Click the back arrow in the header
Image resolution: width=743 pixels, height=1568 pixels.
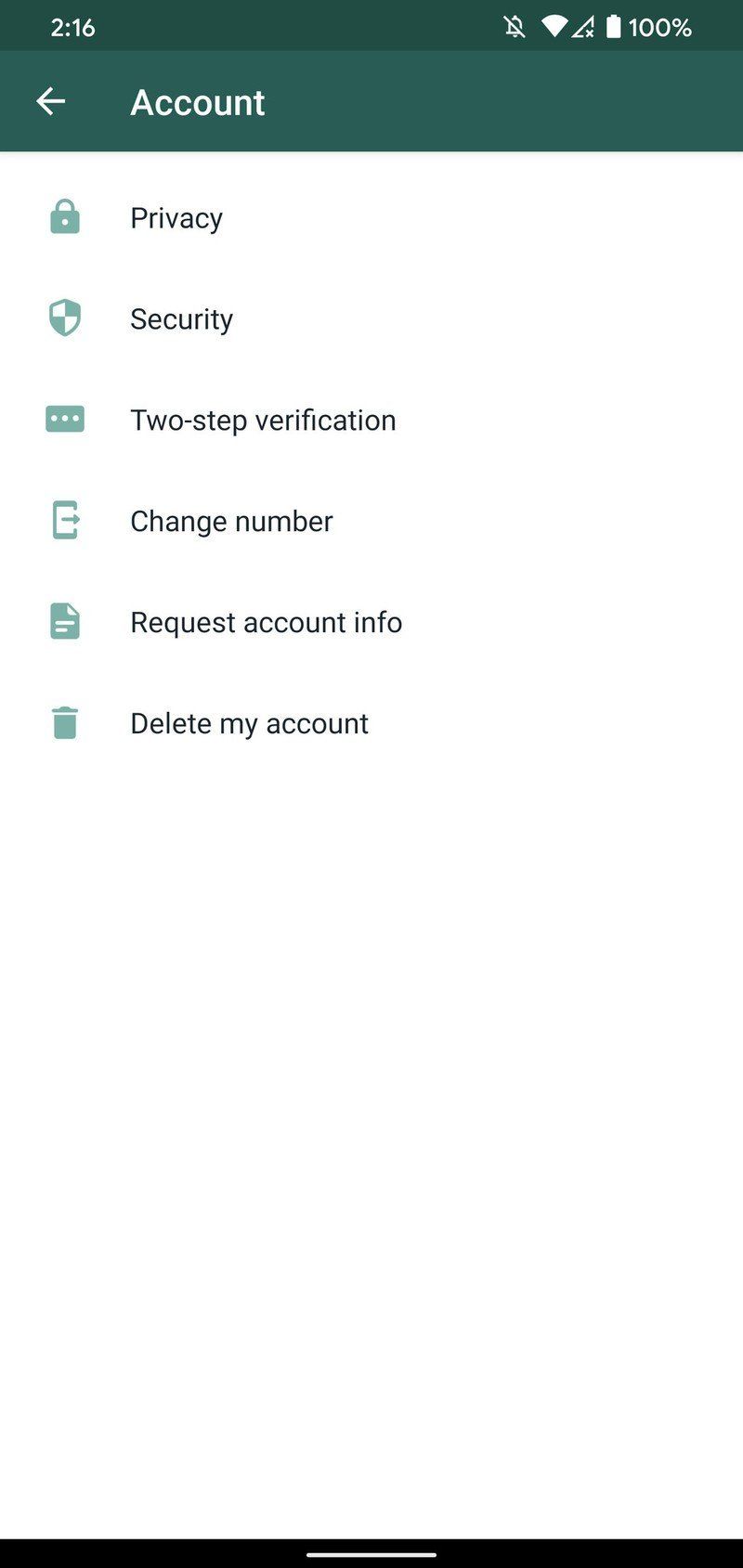click(x=51, y=100)
